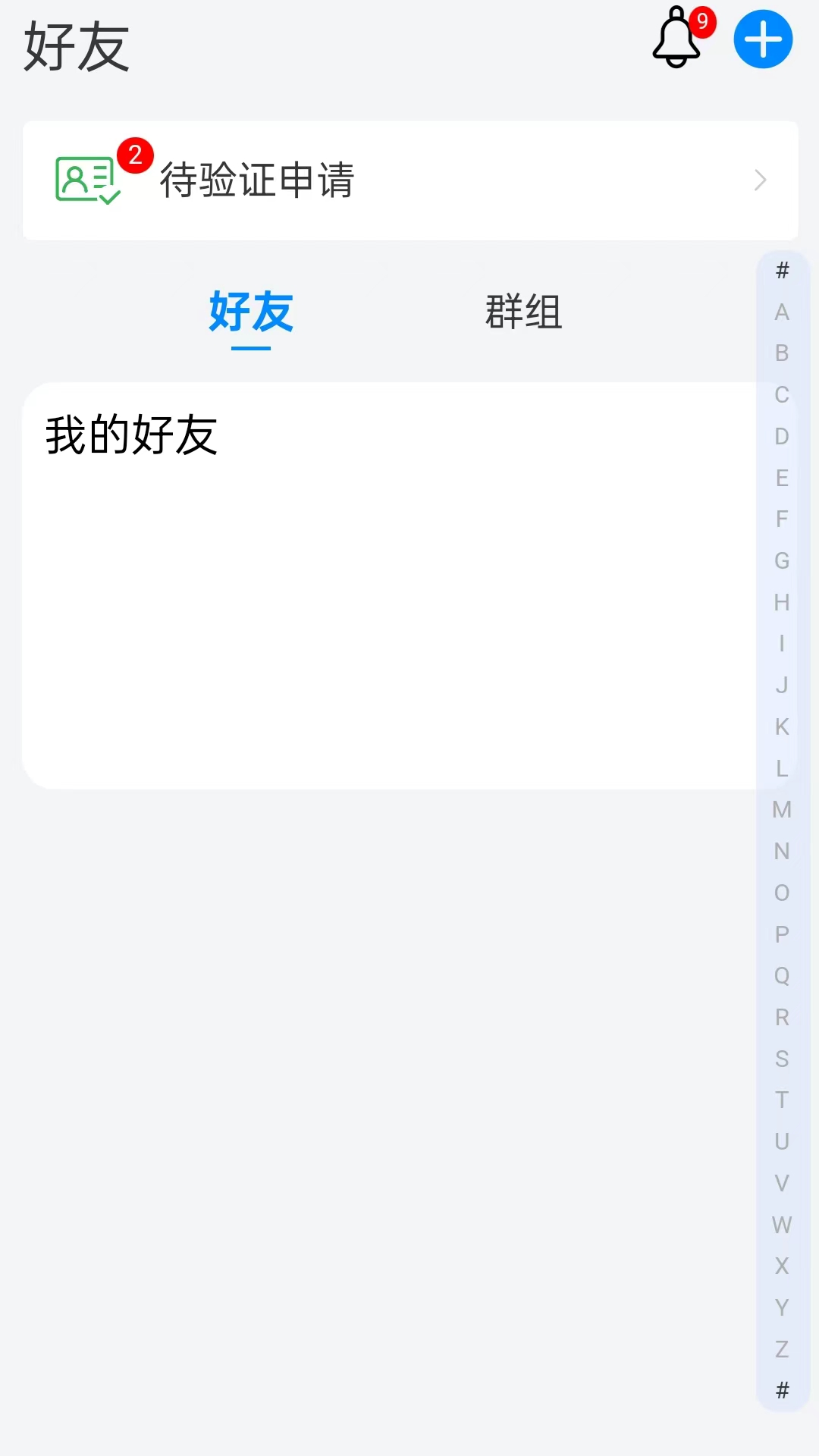Jump to letter H in index
This screenshot has width=819, height=1456.
click(x=782, y=603)
